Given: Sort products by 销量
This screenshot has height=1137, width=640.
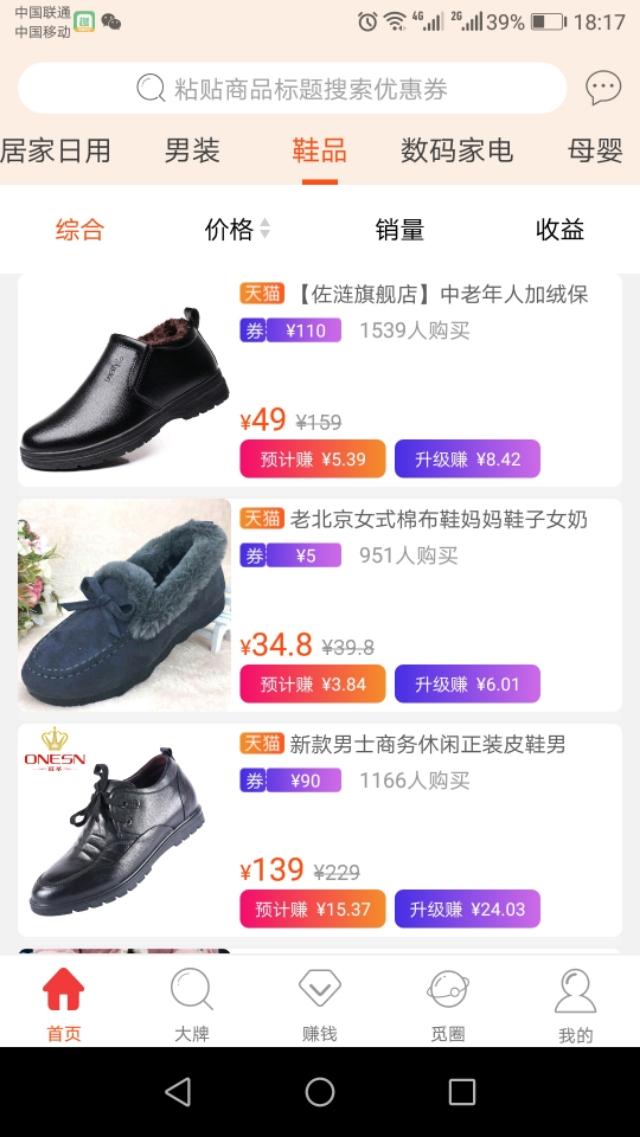Looking at the screenshot, I should [400, 230].
